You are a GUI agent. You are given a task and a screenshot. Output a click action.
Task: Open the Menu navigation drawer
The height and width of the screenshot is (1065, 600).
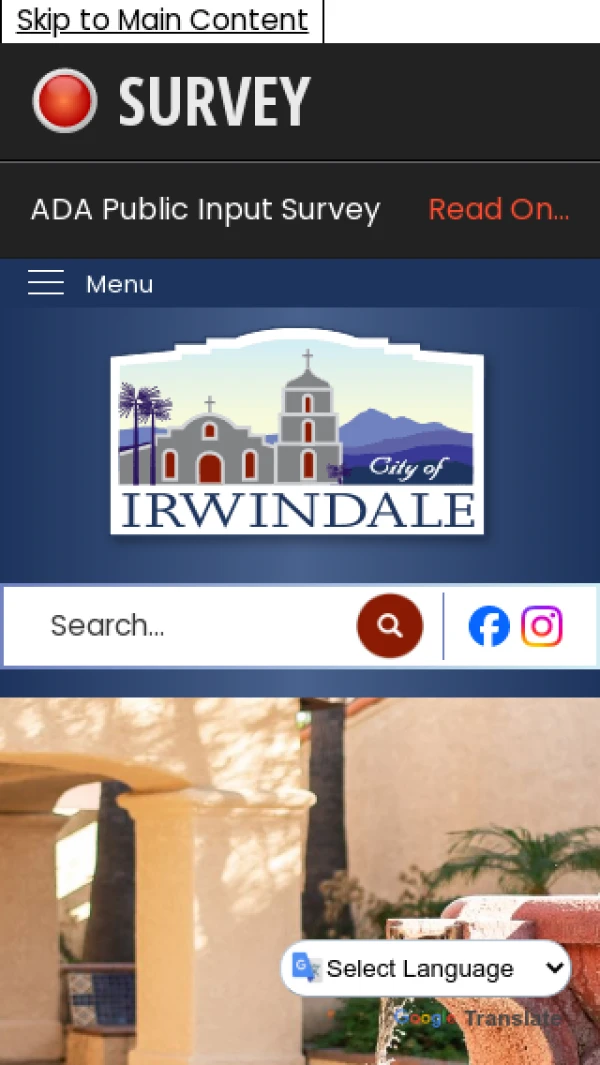coord(90,284)
